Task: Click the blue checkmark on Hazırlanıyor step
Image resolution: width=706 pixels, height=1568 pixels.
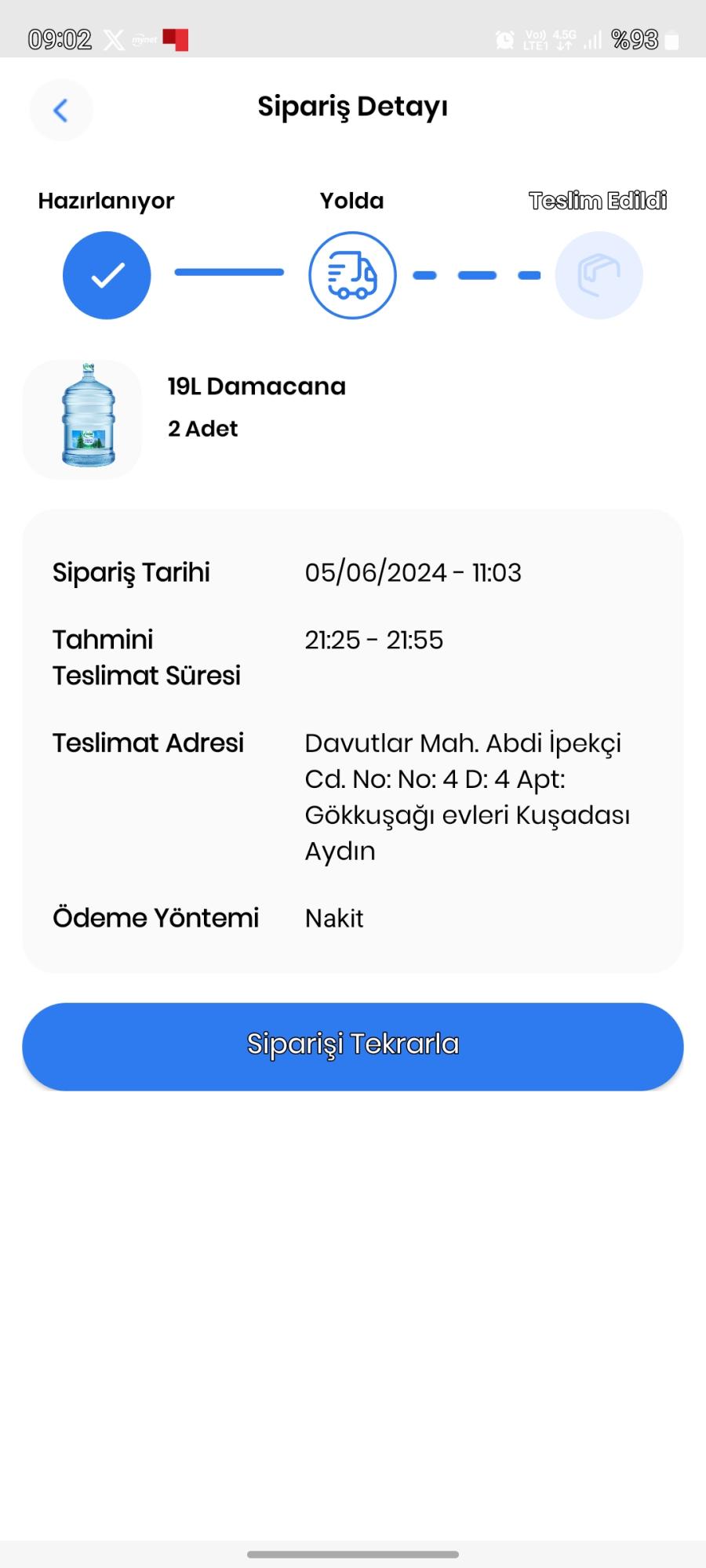Action: pos(107,275)
